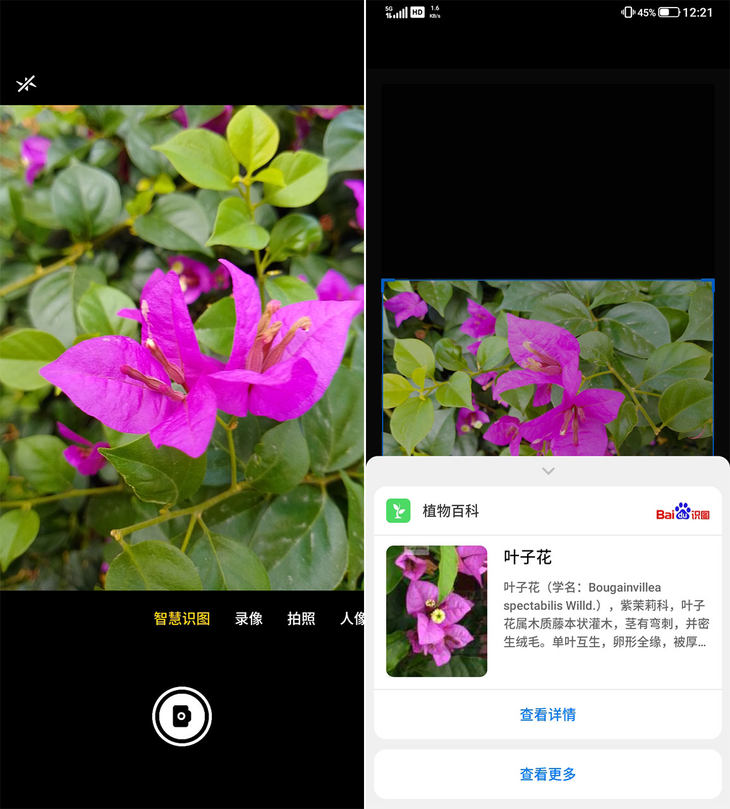730x809 pixels.
Task: Tap 查看更多 to see more results
Action: tap(547, 774)
